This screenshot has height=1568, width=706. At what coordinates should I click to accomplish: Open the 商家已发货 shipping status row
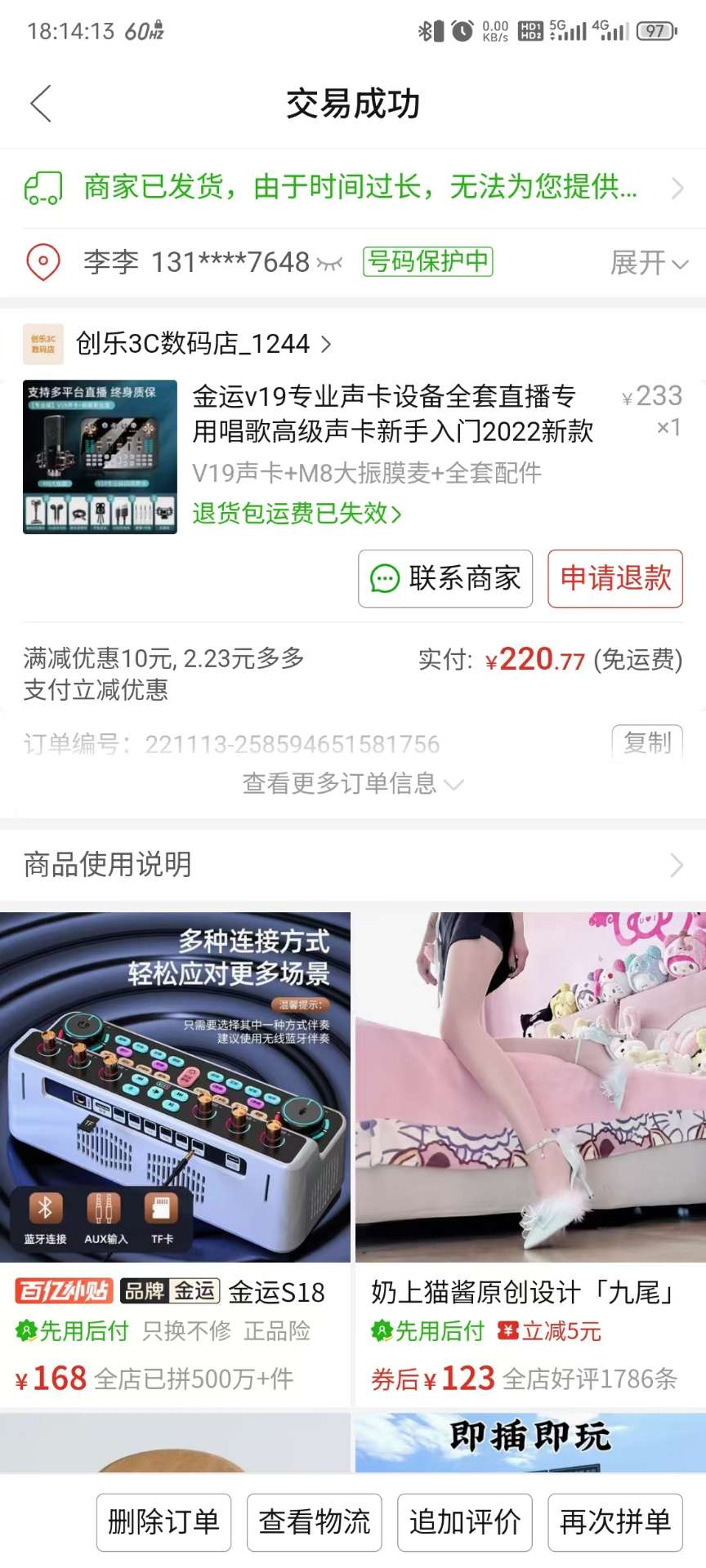(x=353, y=188)
